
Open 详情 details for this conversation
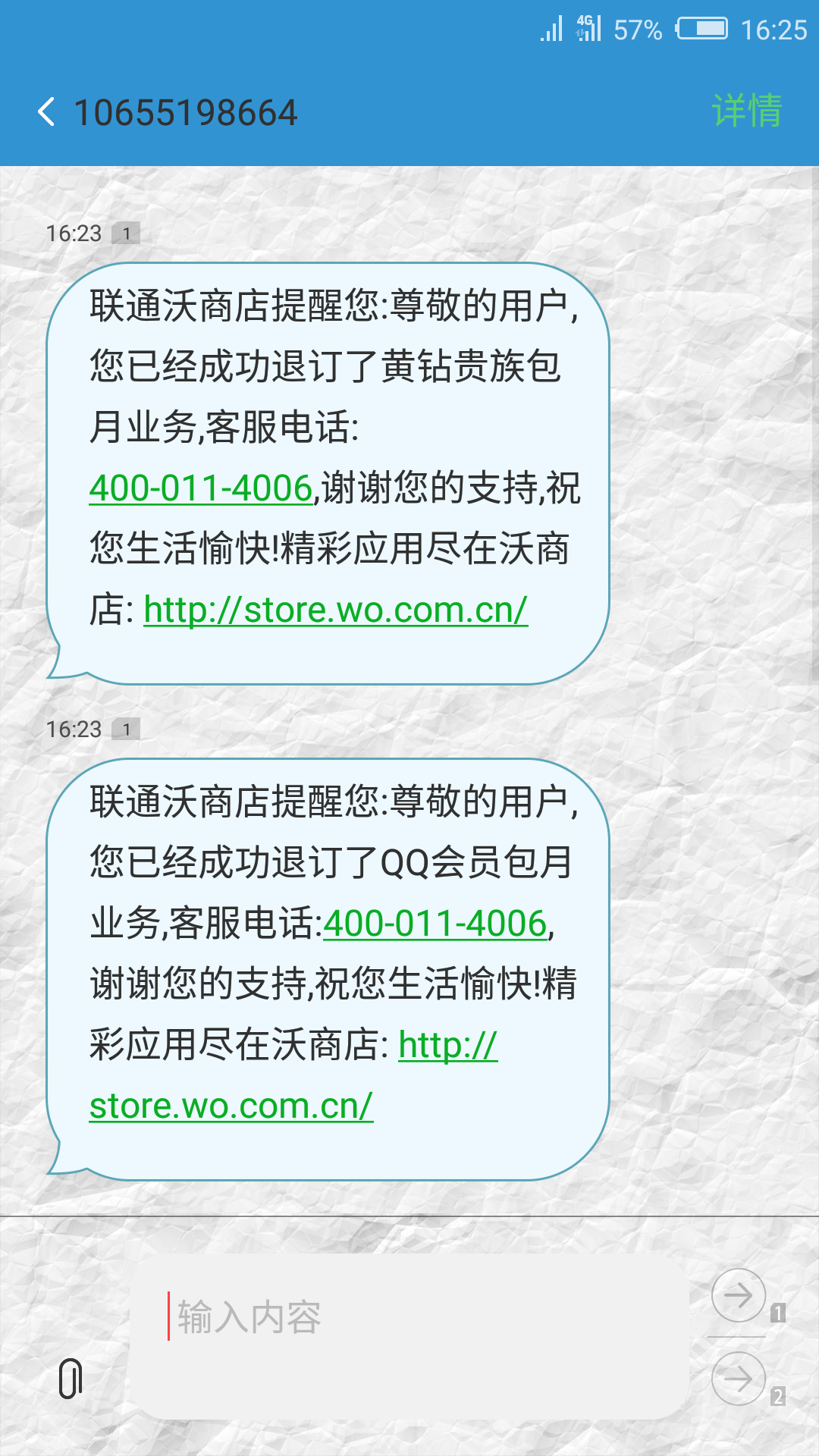[x=747, y=111]
